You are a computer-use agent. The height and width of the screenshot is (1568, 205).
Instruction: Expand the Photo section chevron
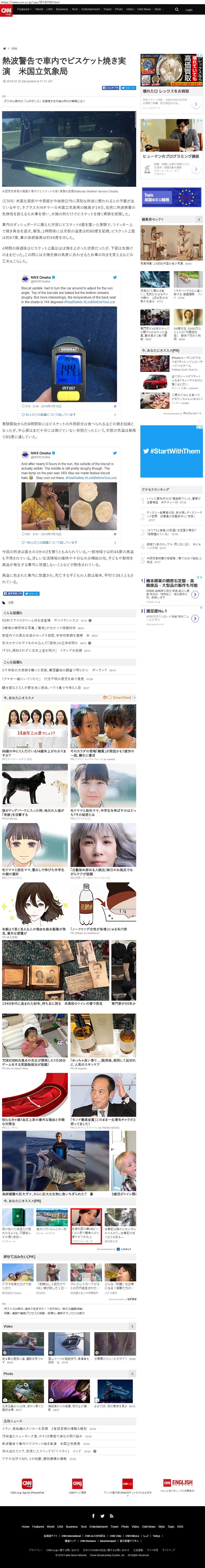click(132, 1373)
